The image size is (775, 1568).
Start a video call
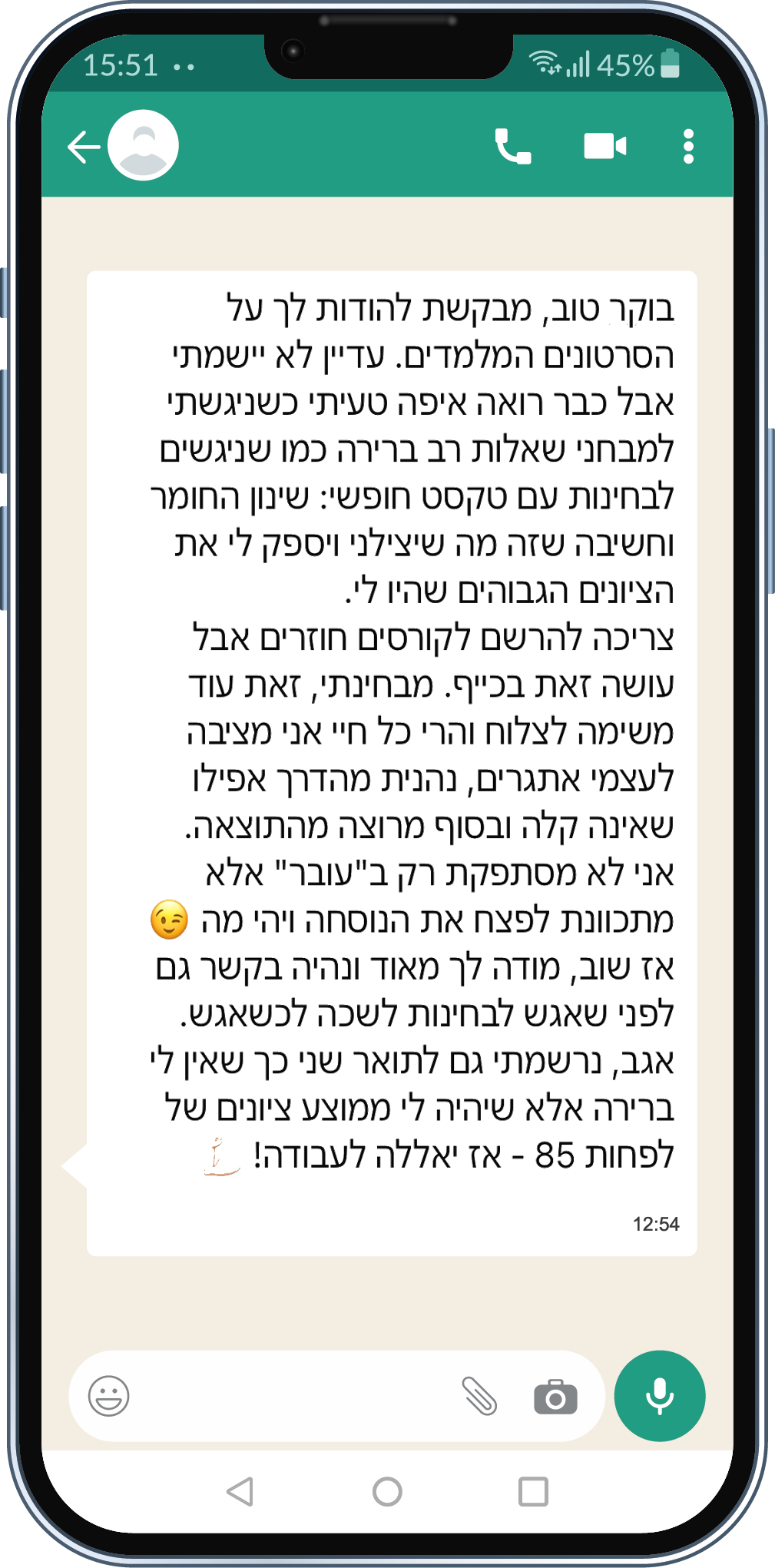(604, 146)
